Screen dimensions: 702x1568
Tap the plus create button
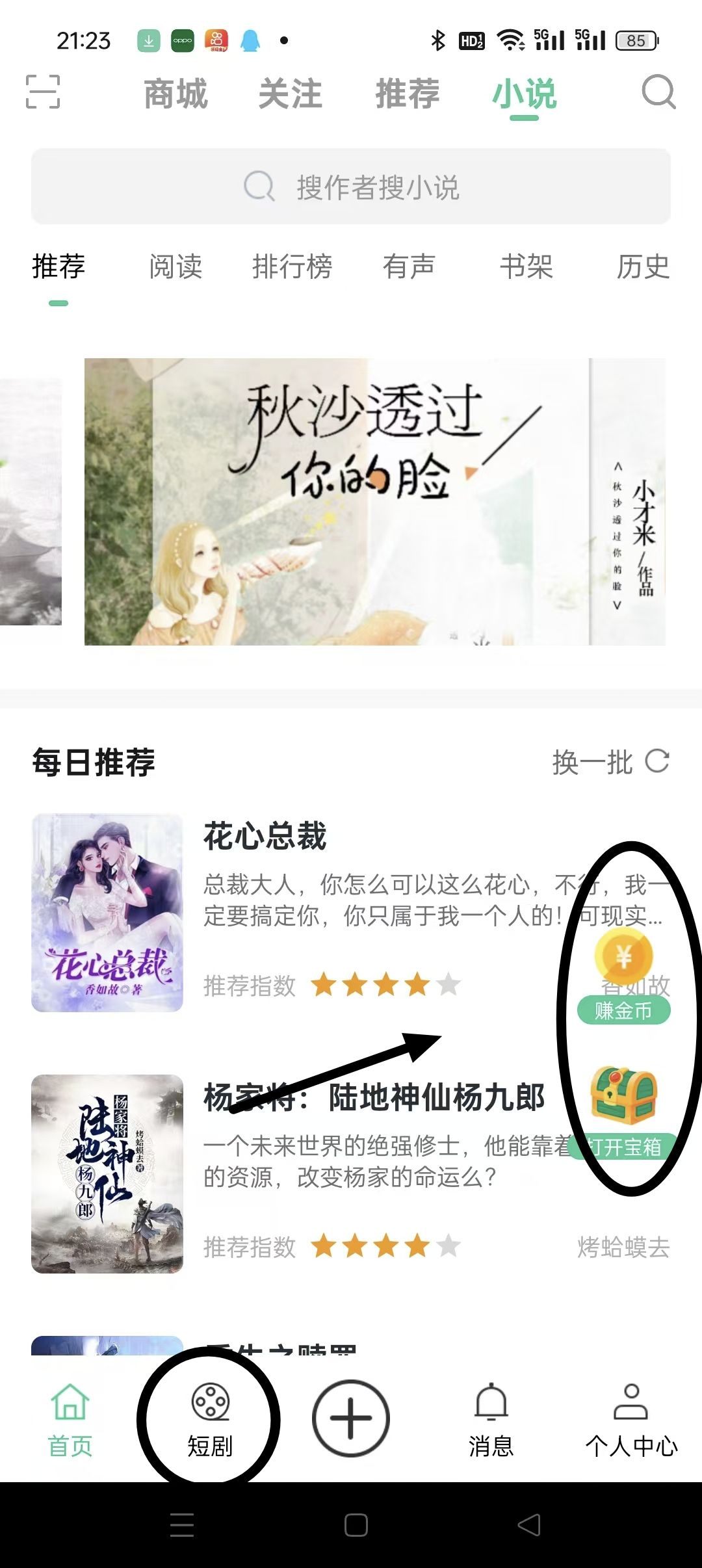[x=351, y=1418]
